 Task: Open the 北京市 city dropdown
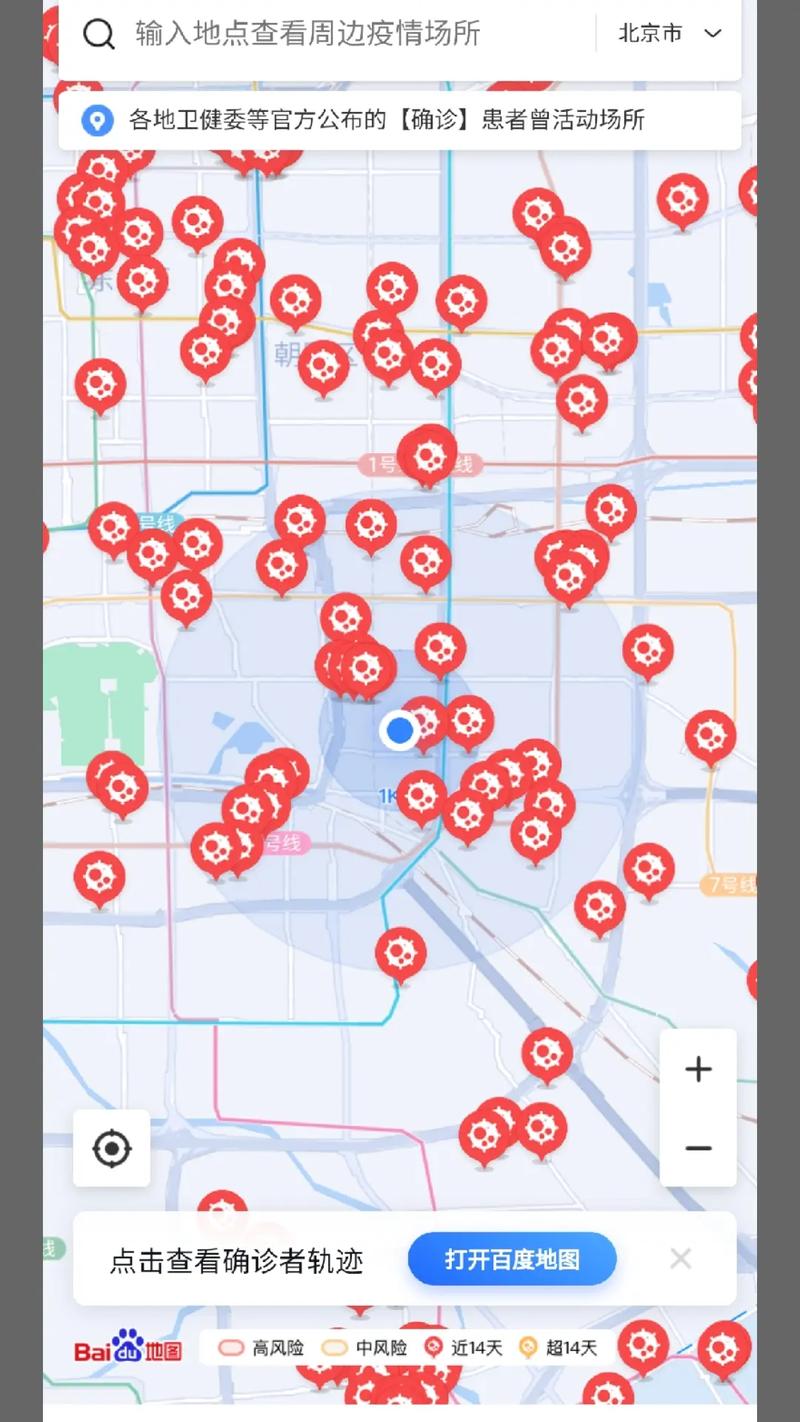point(670,34)
